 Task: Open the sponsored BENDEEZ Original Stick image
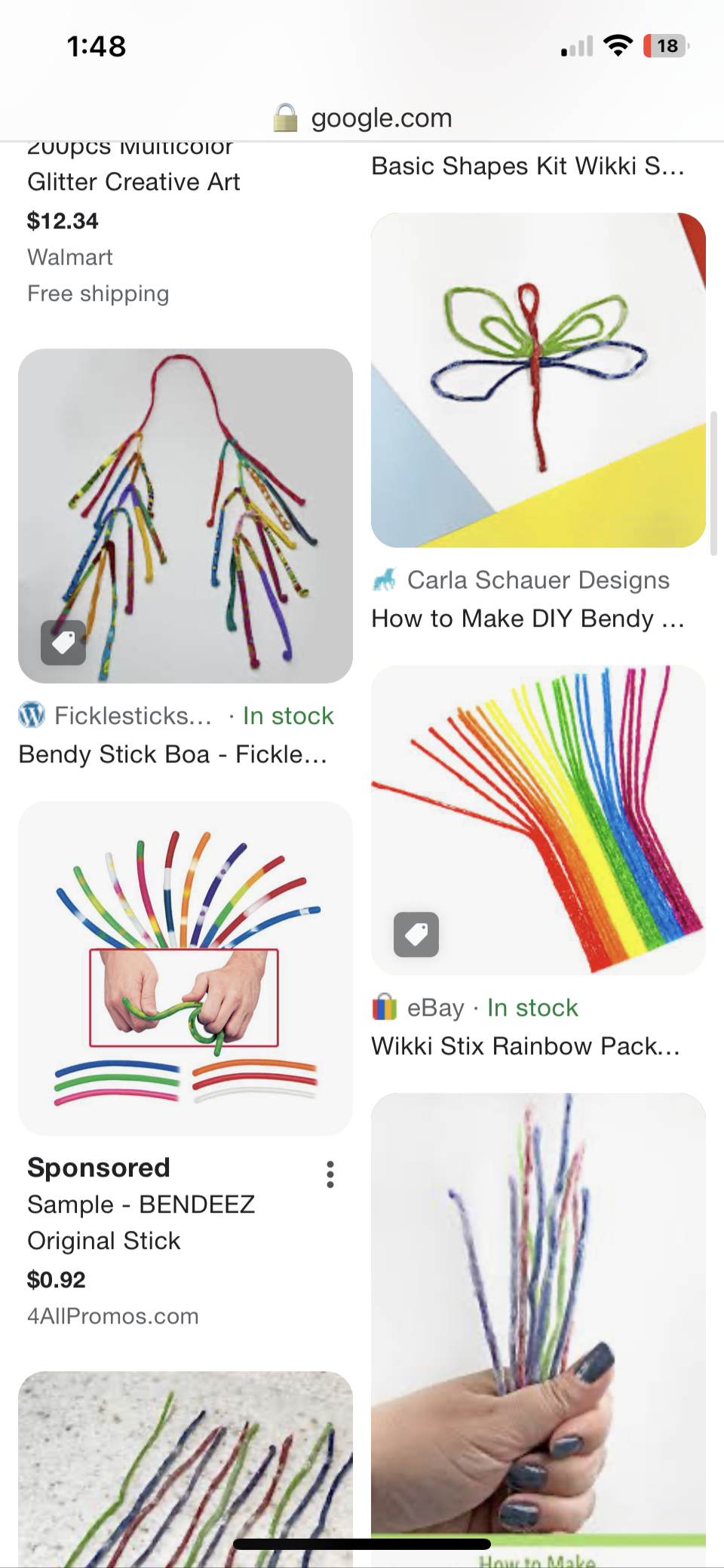pyautogui.click(x=186, y=968)
